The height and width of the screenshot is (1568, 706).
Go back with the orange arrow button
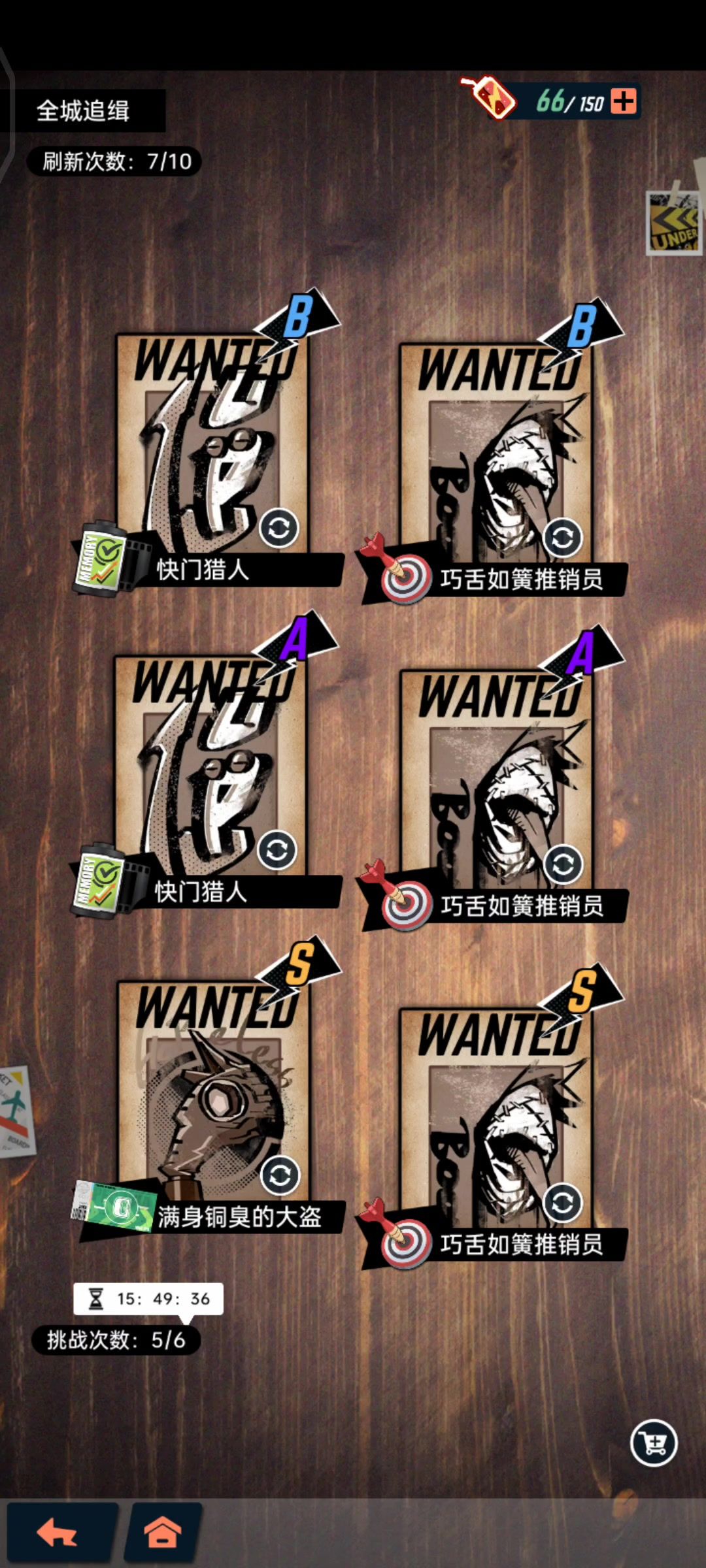[59, 1532]
